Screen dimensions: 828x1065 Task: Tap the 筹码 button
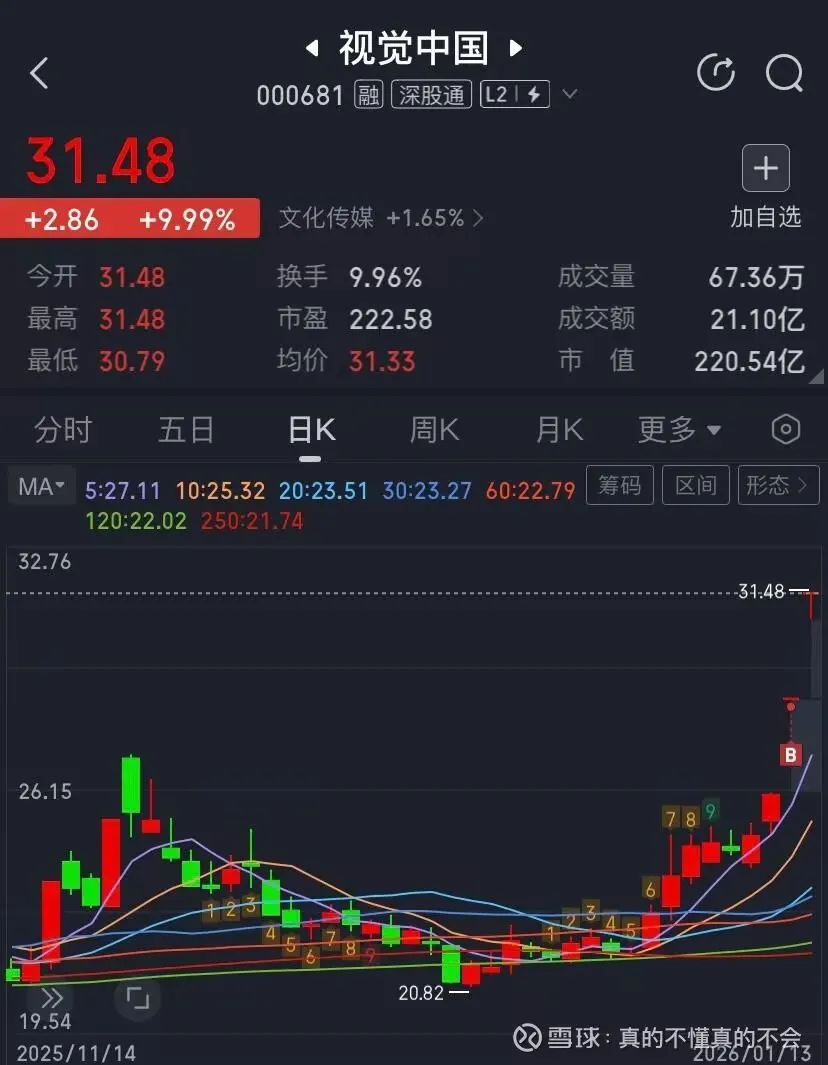click(x=619, y=486)
